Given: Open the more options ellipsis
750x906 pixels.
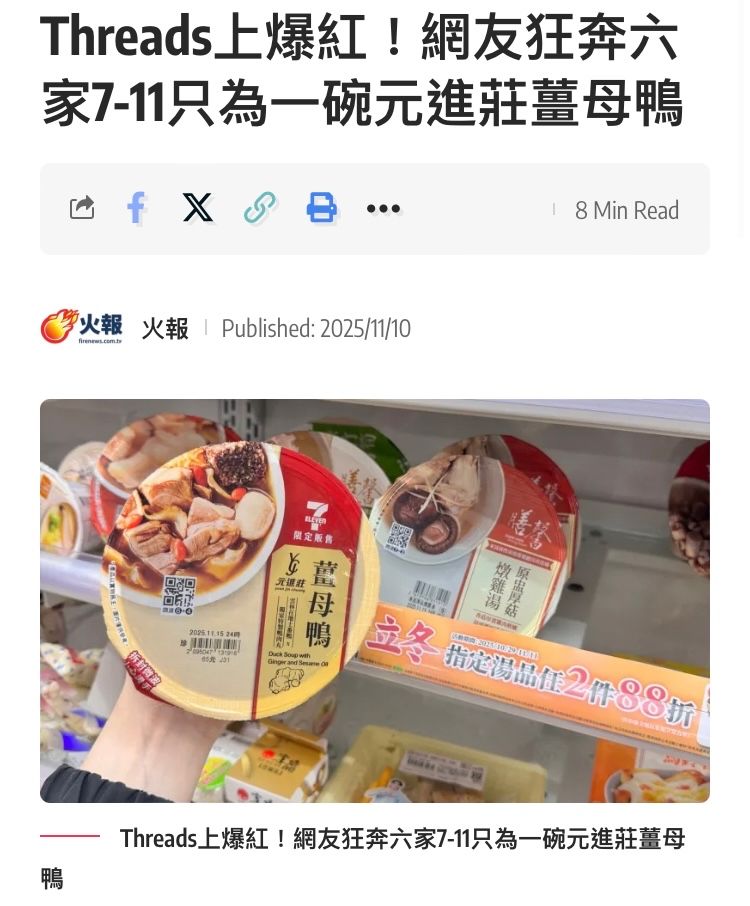Looking at the screenshot, I should pyautogui.click(x=383, y=209).
